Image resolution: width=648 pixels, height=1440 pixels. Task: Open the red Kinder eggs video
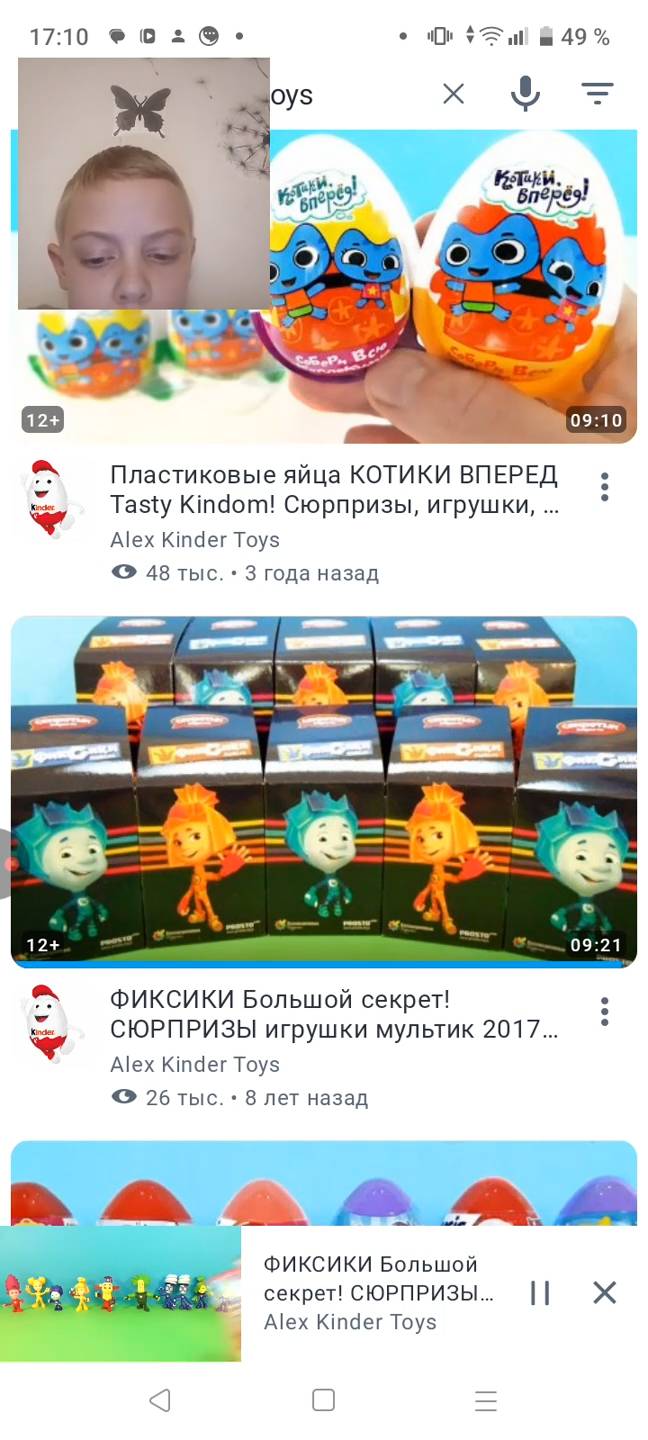pyautogui.click(x=323, y=1184)
